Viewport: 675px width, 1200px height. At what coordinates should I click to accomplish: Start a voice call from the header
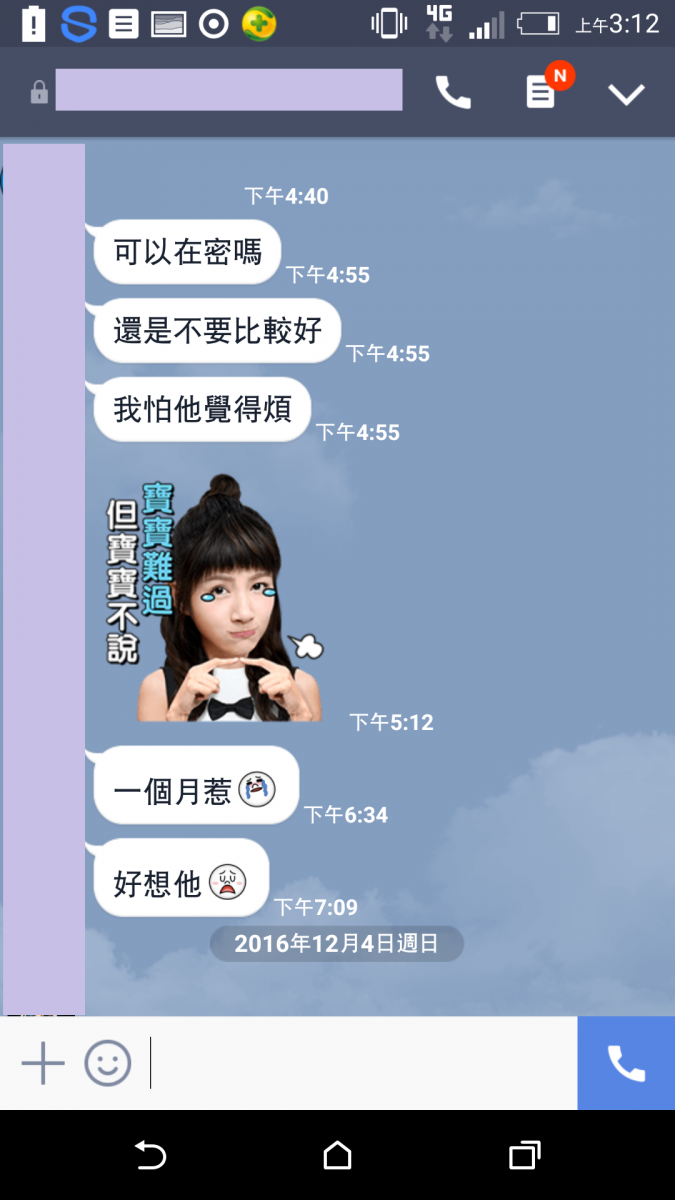pos(453,94)
